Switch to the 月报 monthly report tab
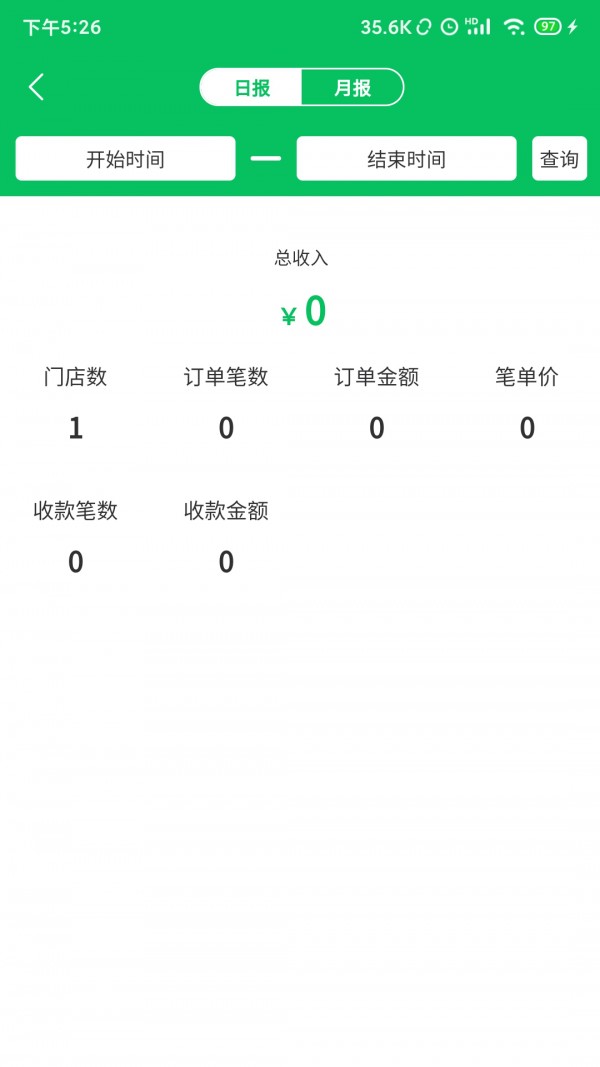 click(352, 87)
